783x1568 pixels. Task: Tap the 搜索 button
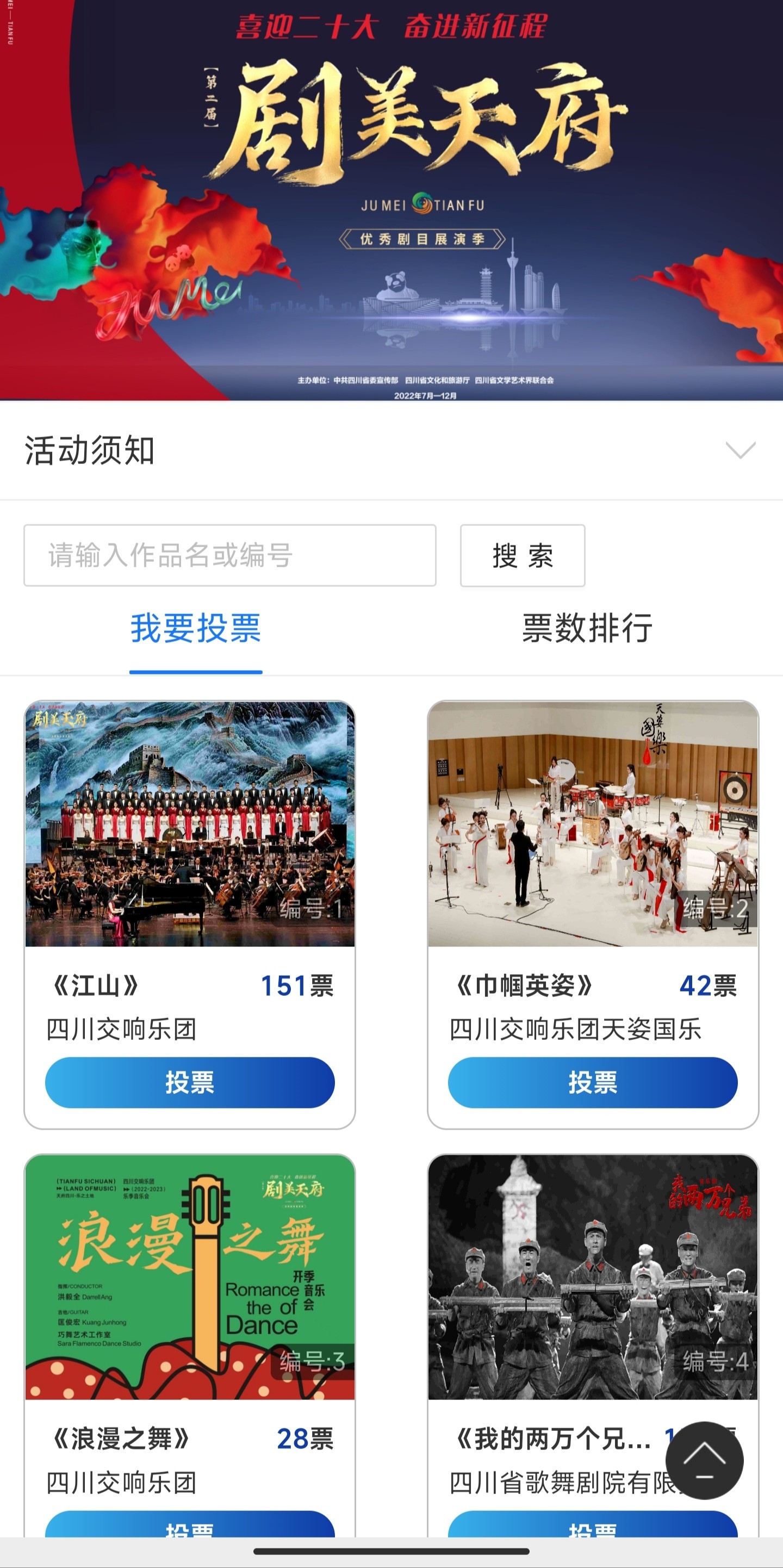coord(522,555)
